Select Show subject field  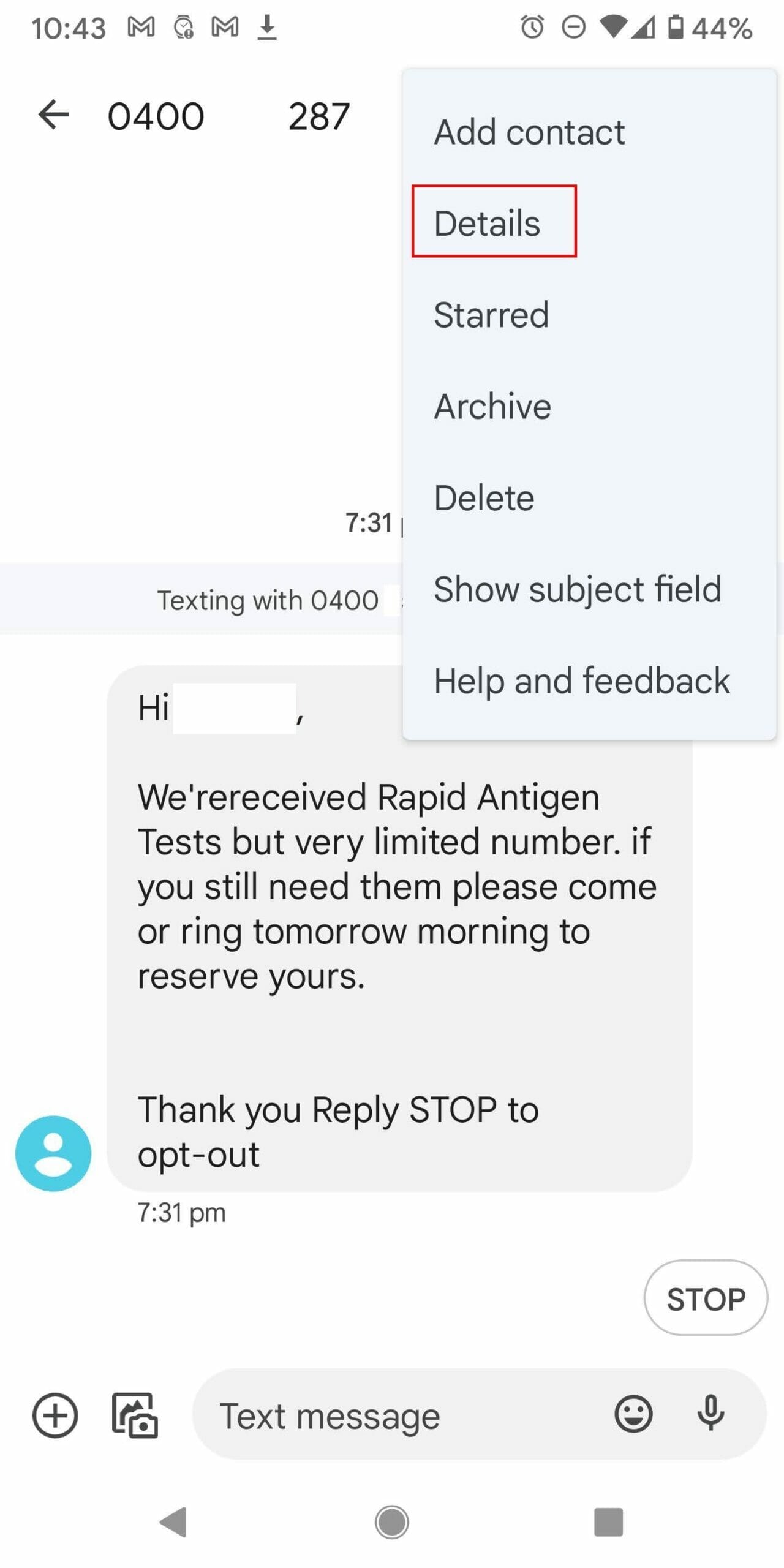coord(578,589)
